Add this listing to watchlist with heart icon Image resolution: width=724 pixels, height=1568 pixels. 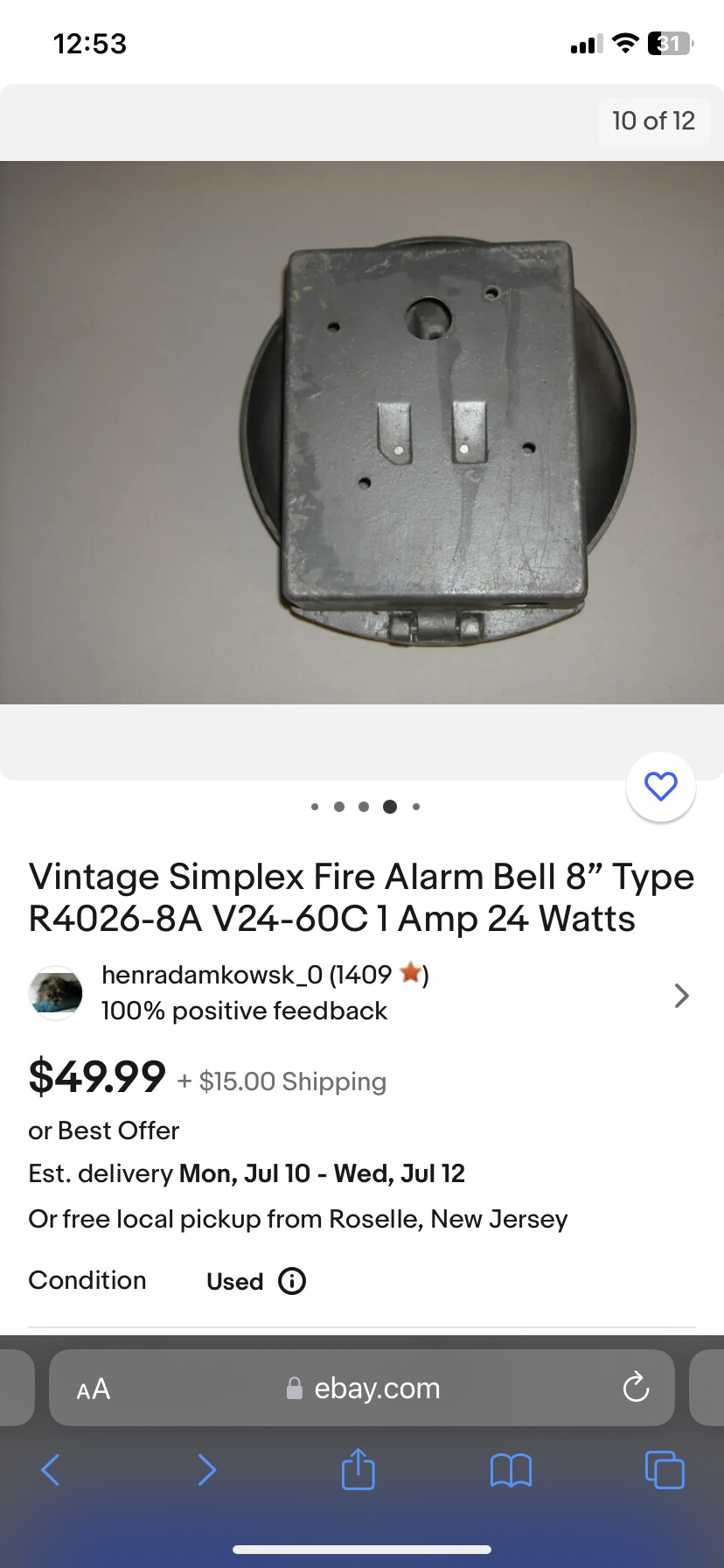pos(661,787)
